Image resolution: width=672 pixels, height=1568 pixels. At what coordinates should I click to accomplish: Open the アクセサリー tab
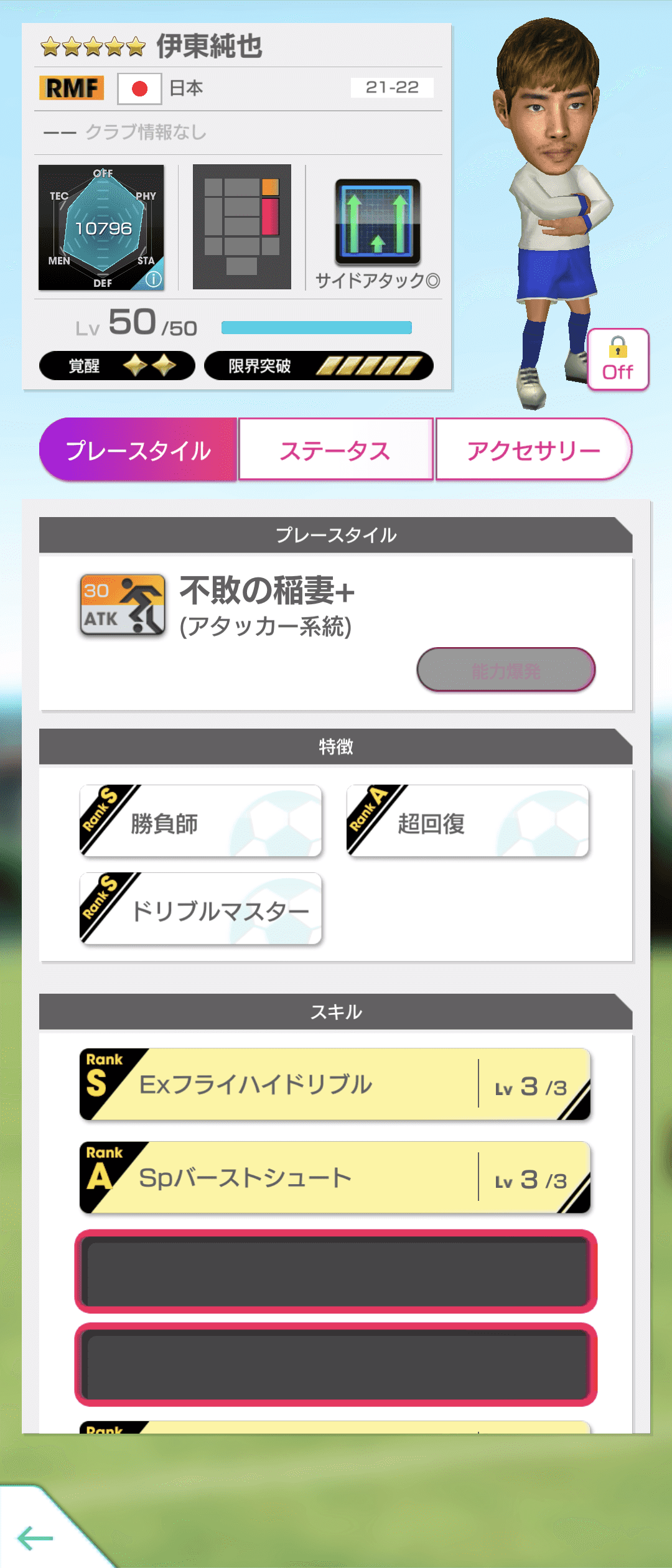[534, 450]
